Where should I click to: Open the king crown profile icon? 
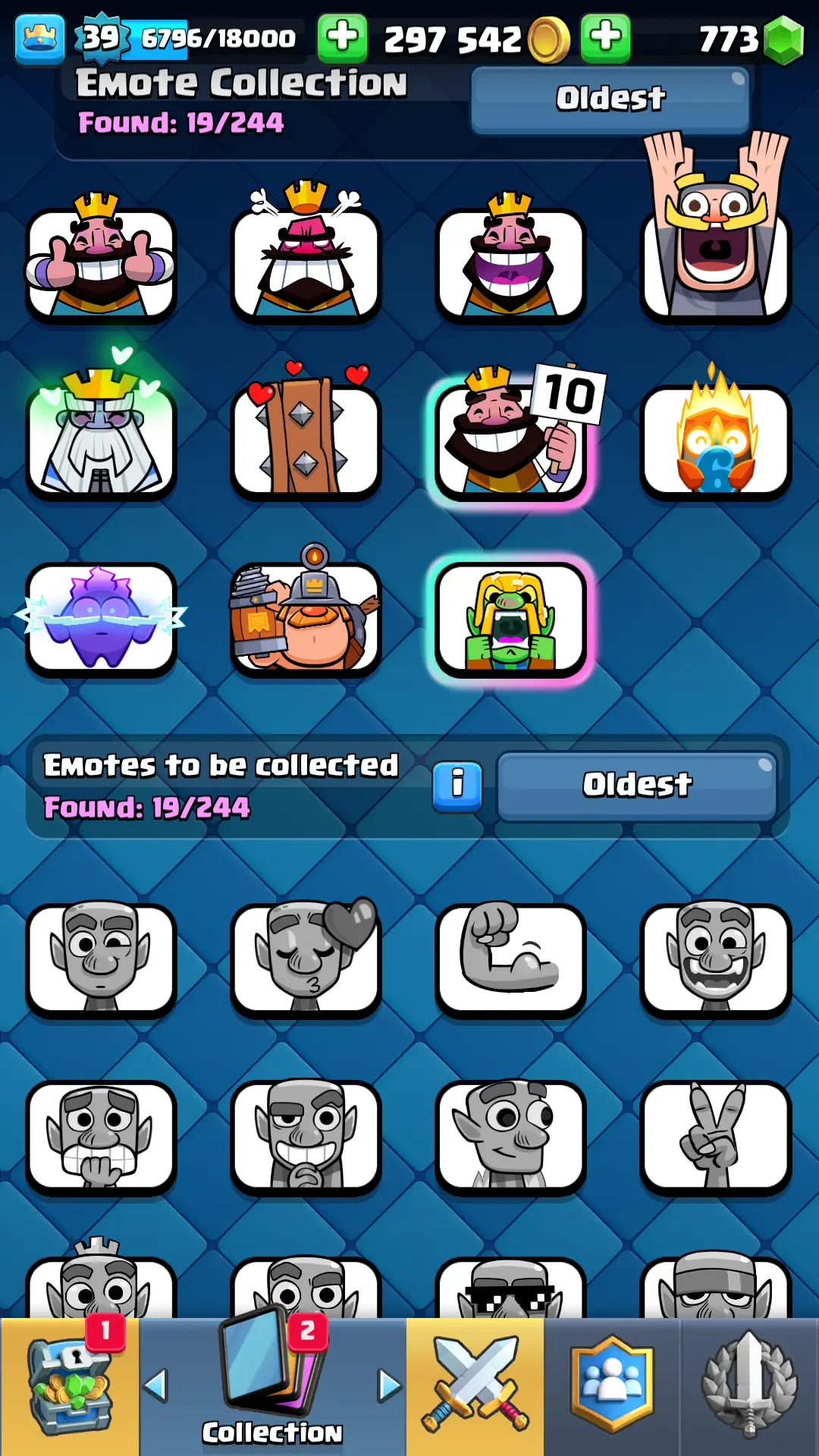click(39, 38)
